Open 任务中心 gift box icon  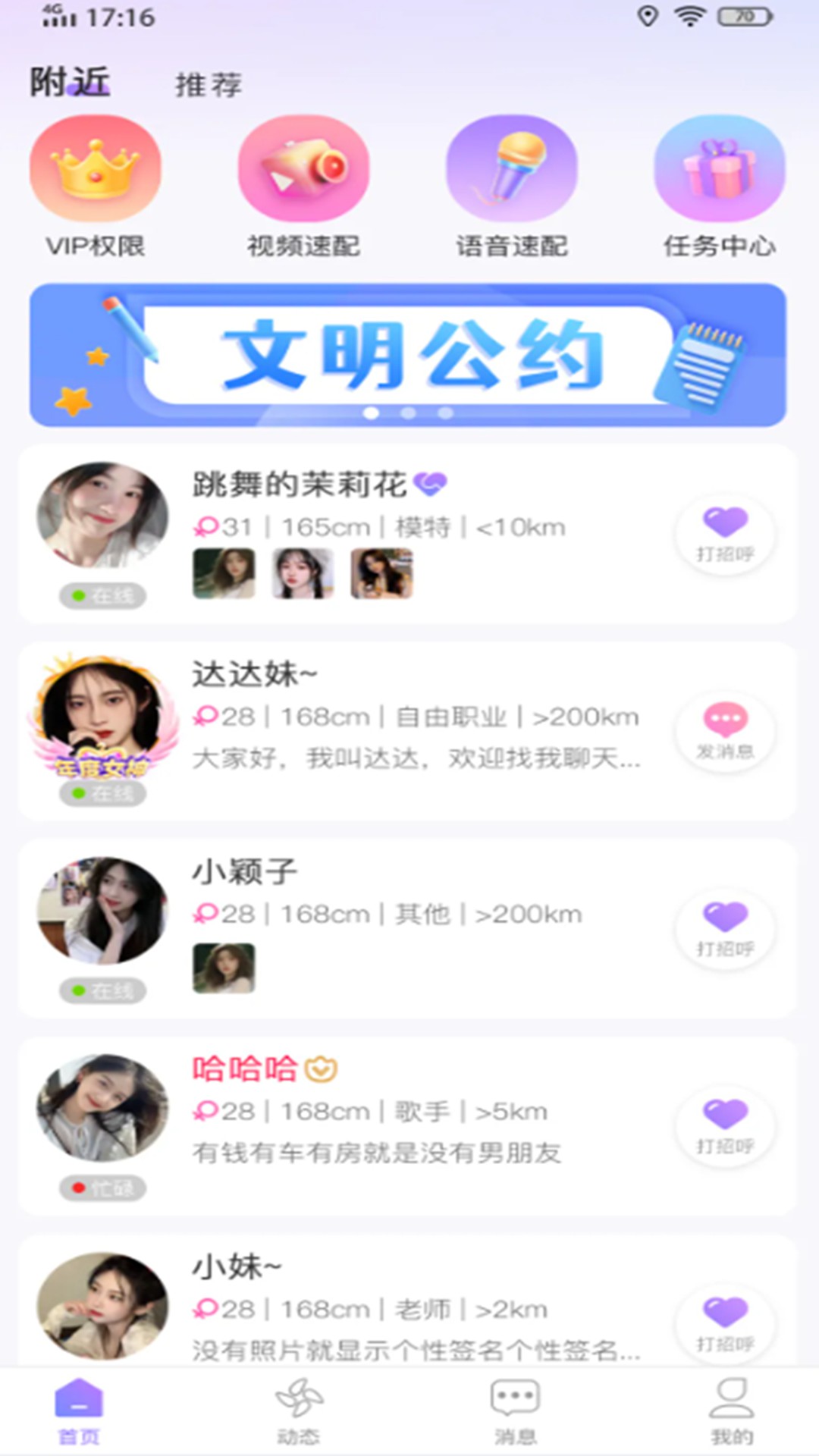click(x=720, y=168)
